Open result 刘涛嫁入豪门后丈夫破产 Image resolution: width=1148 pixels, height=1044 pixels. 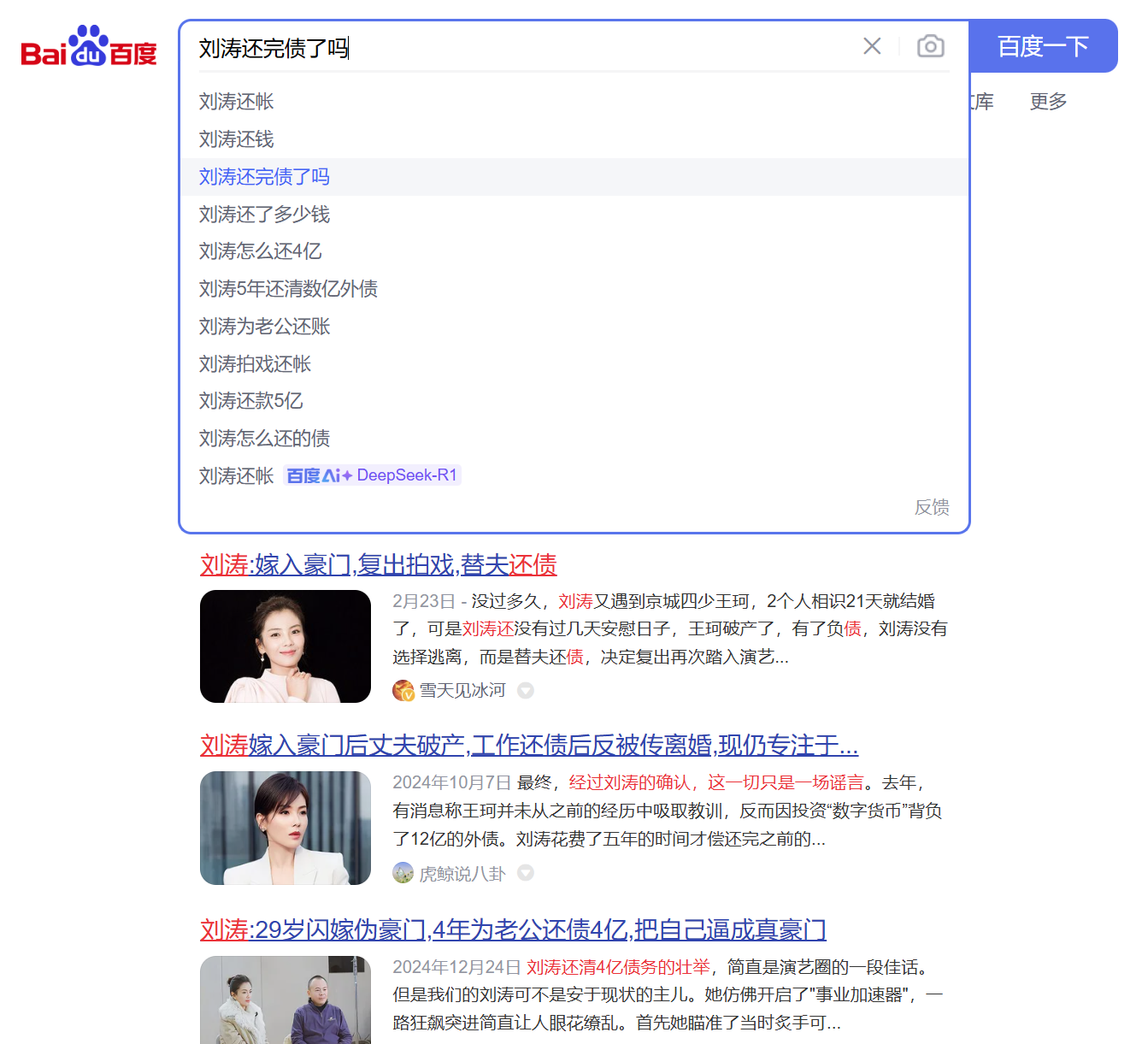click(x=528, y=746)
